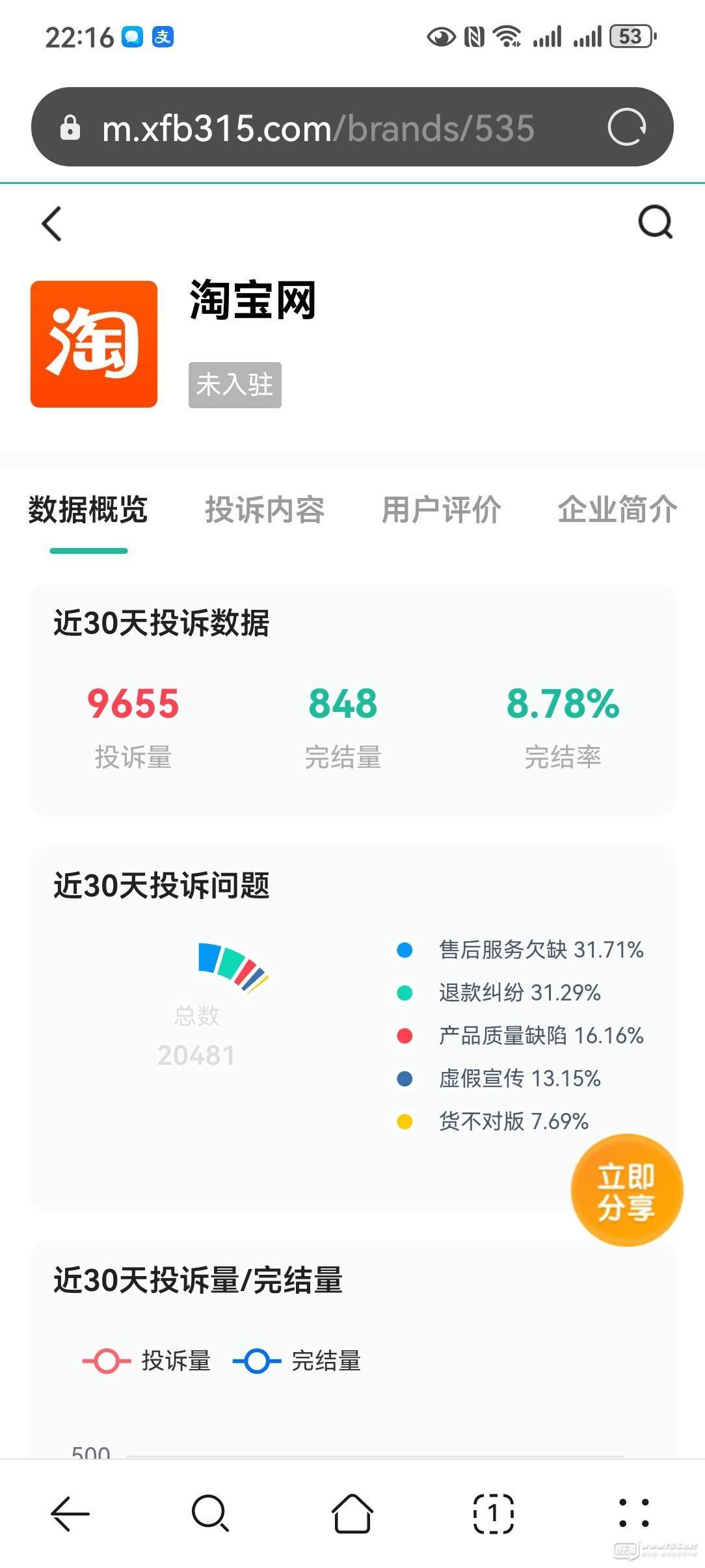Screen dimensions: 705x1568
Task: Go back with the bottom toolbar arrow
Action: [x=70, y=1513]
